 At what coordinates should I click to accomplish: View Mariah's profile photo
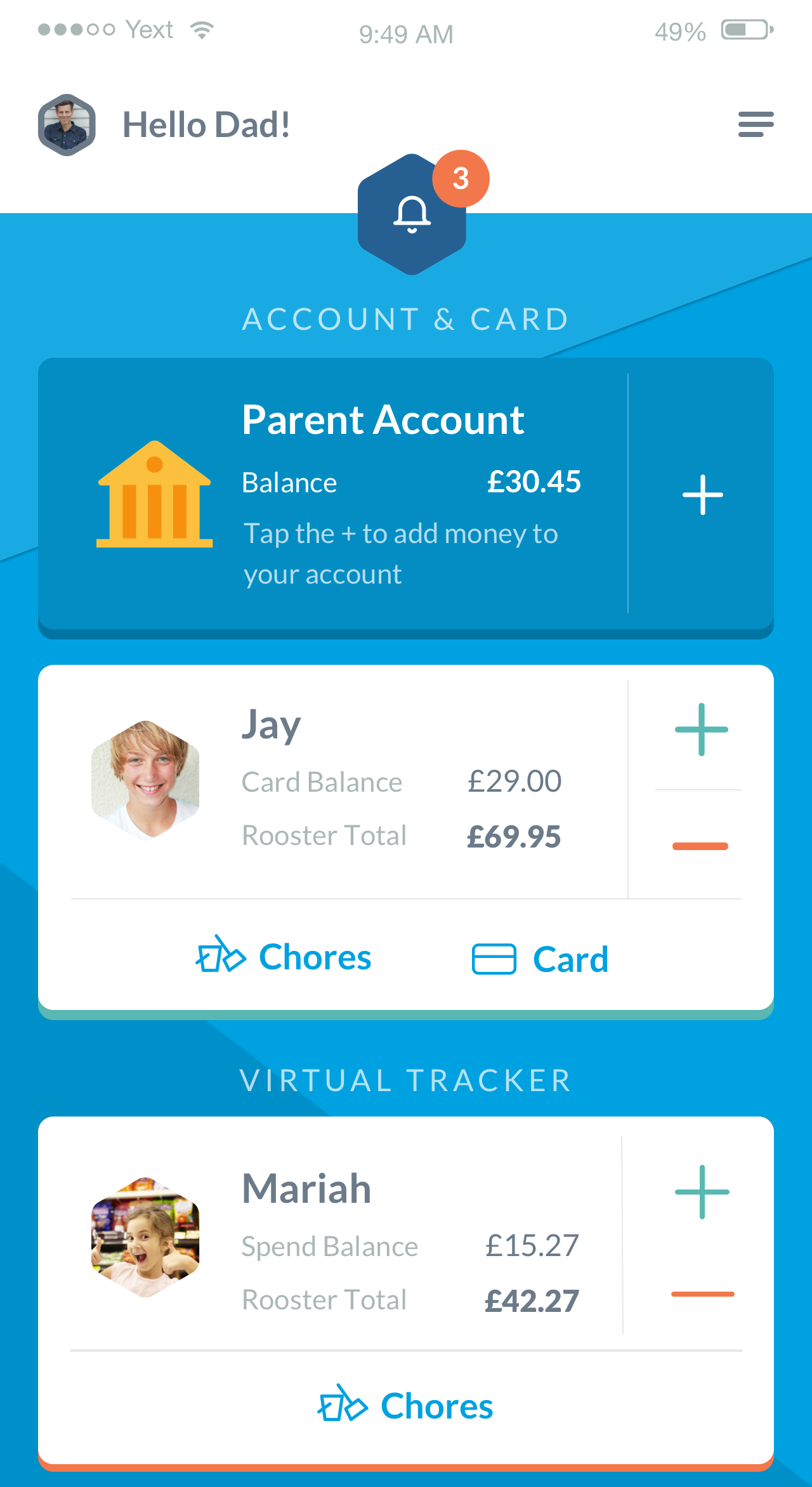click(x=145, y=1237)
